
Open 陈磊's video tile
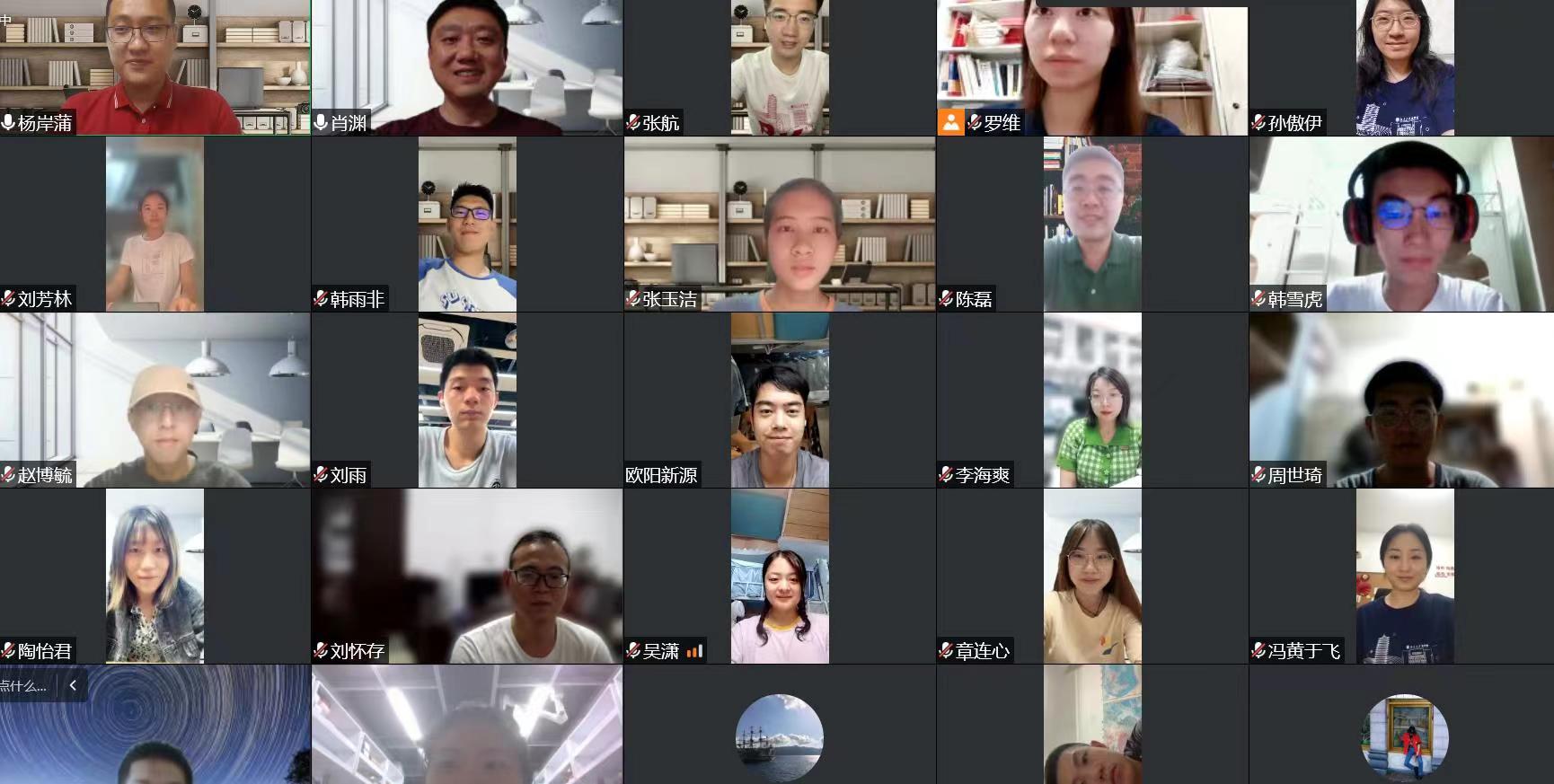pos(1091,225)
